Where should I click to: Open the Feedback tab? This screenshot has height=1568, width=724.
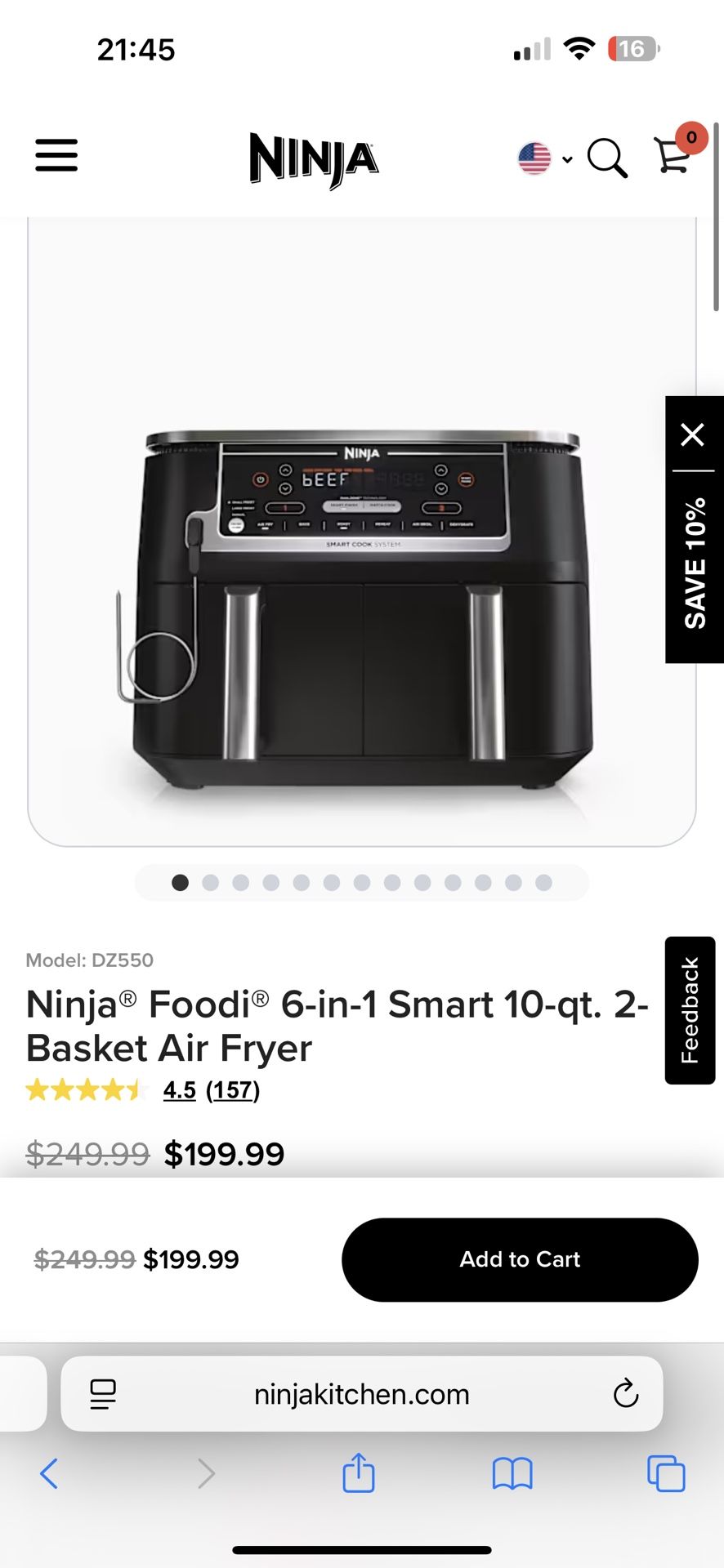click(690, 1010)
